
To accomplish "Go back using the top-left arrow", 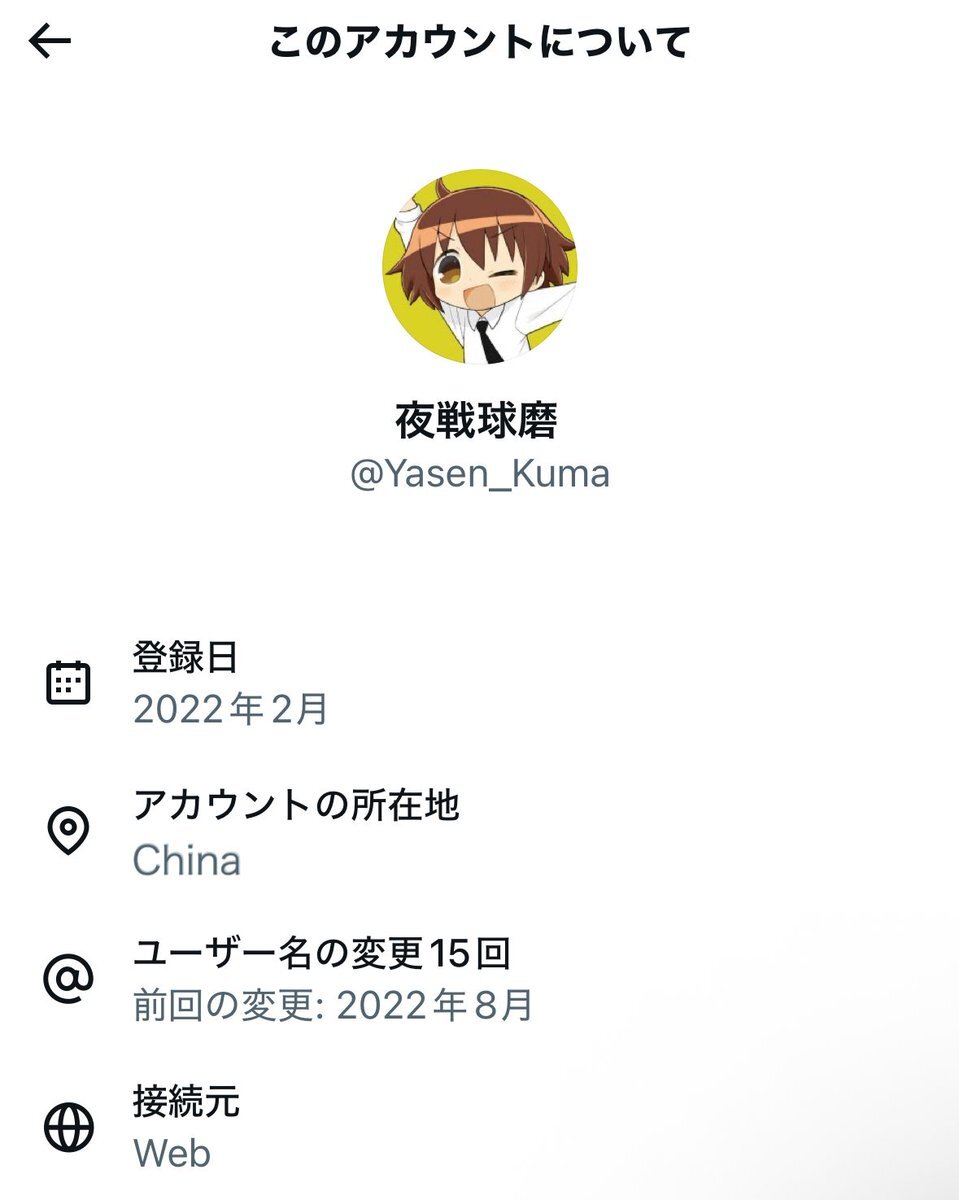I will click(x=50, y=42).
